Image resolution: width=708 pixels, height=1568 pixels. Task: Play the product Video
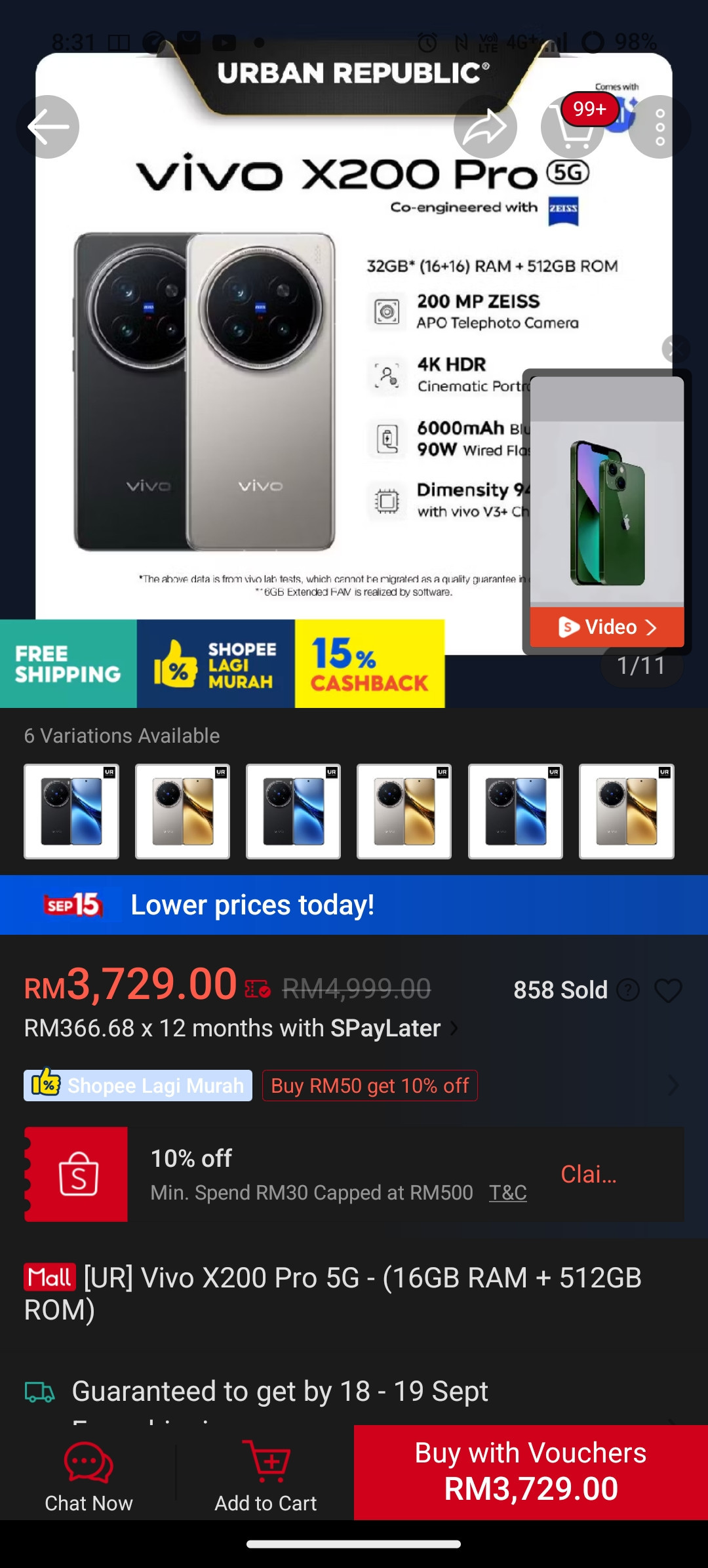tap(606, 627)
